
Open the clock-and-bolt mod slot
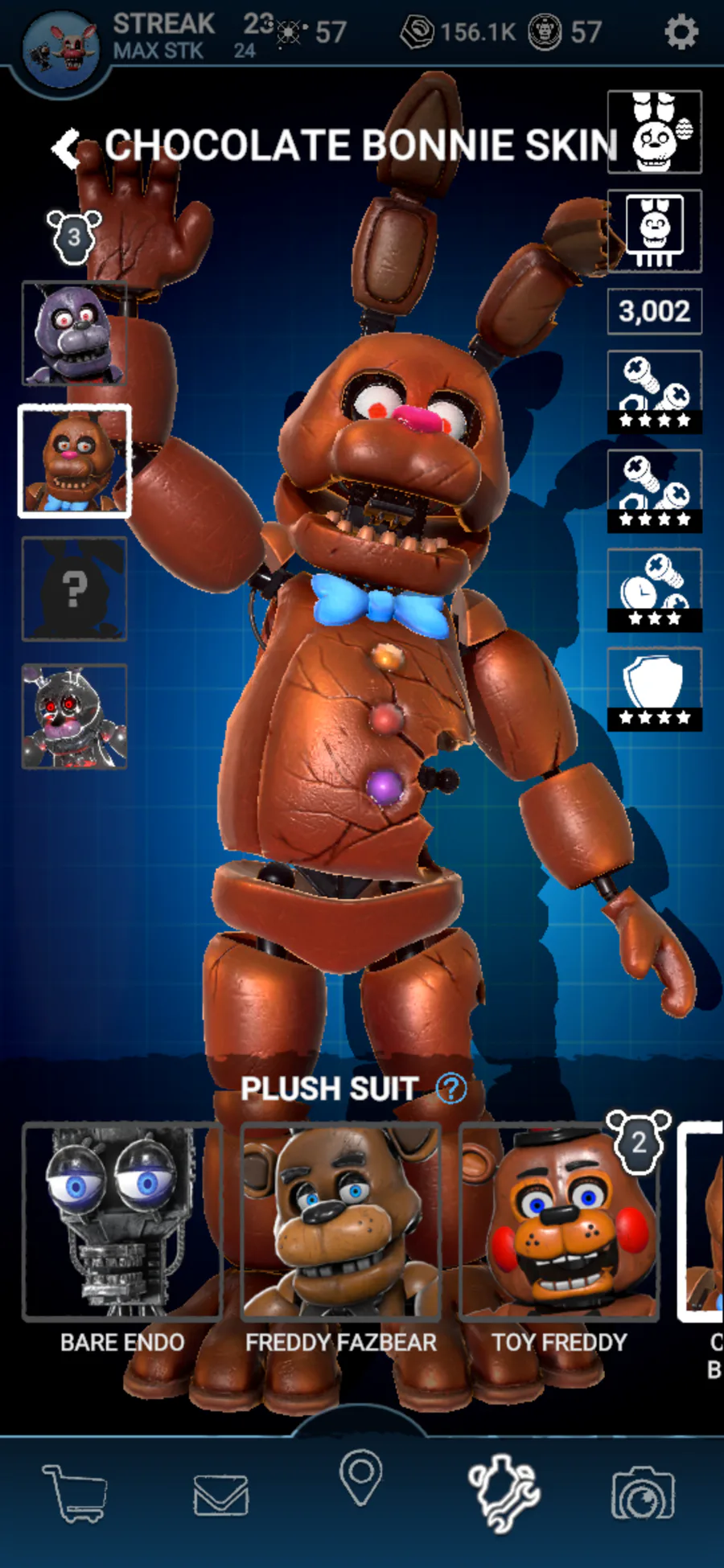click(654, 590)
